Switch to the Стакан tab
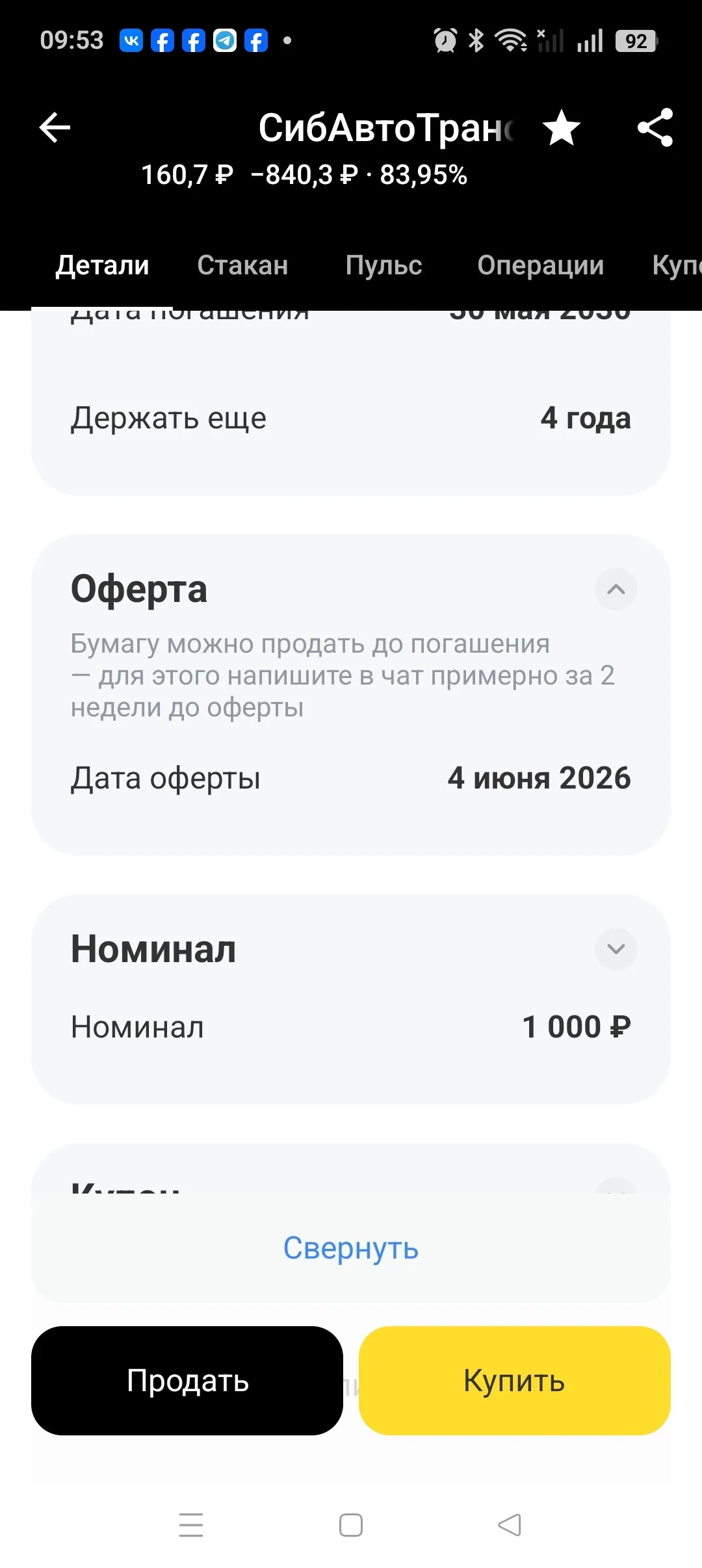This screenshot has height=1568, width=702. [242, 265]
